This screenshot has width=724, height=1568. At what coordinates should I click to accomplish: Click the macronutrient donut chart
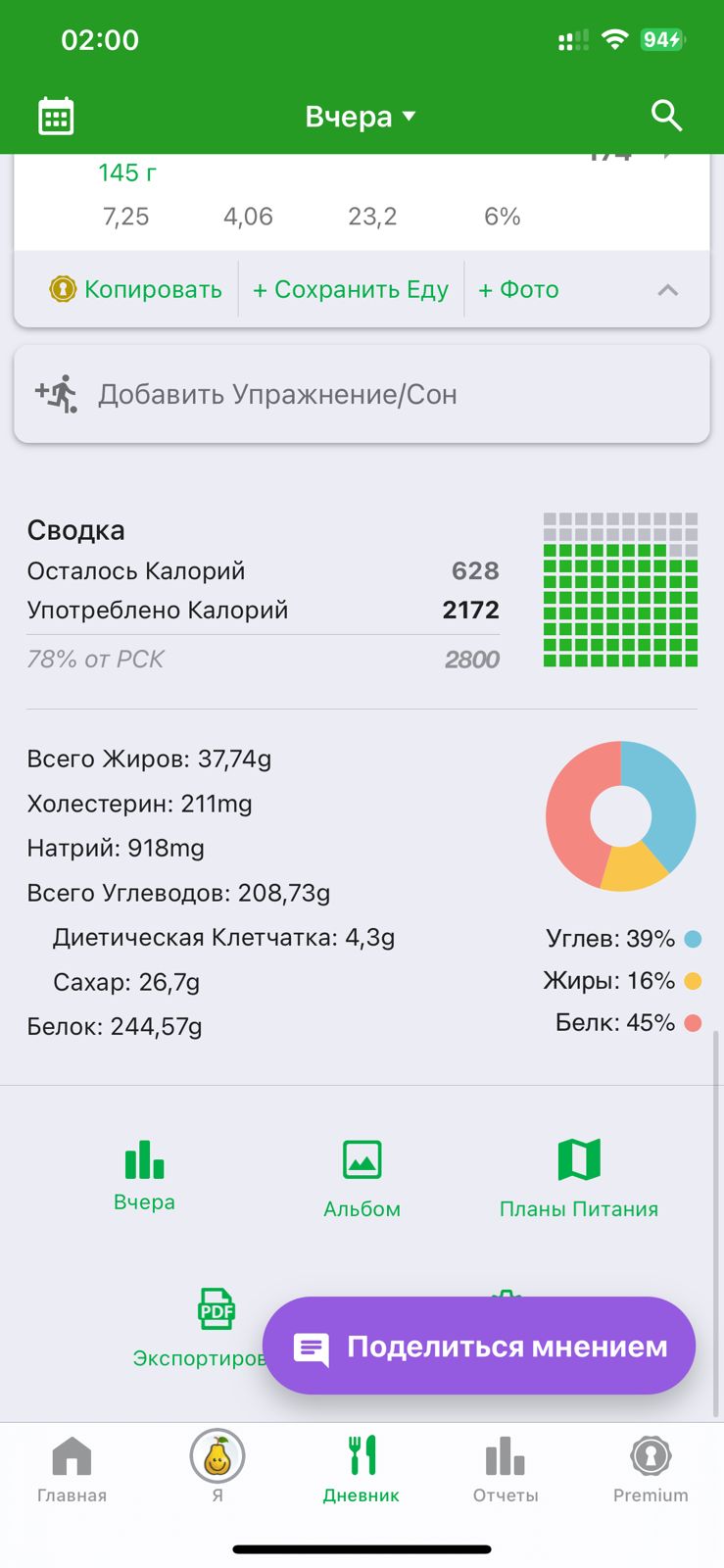tap(621, 814)
